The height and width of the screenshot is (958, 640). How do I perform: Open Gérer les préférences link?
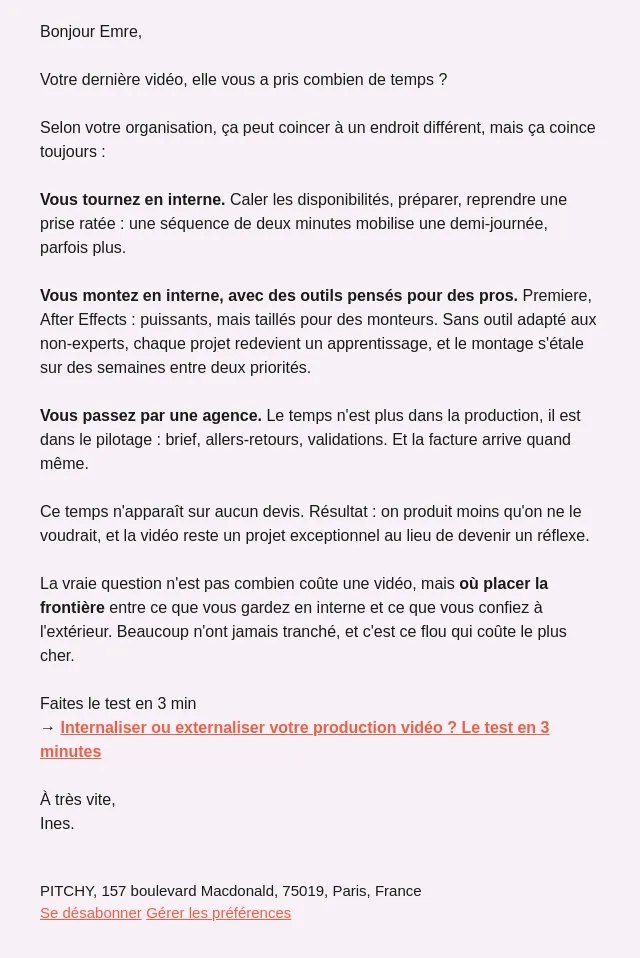tap(218, 913)
